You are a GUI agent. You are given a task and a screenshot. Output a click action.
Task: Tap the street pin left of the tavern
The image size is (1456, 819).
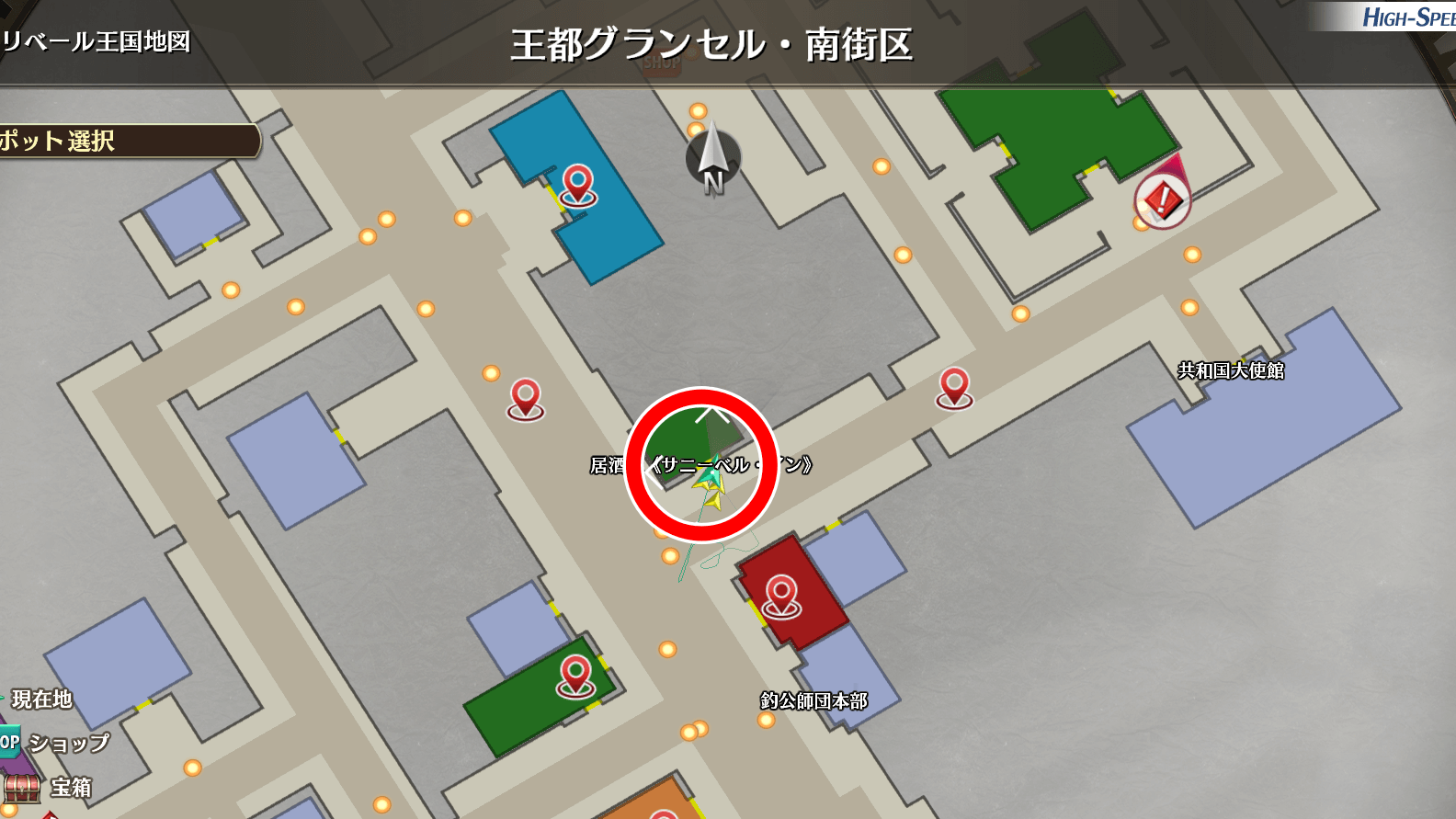click(526, 398)
